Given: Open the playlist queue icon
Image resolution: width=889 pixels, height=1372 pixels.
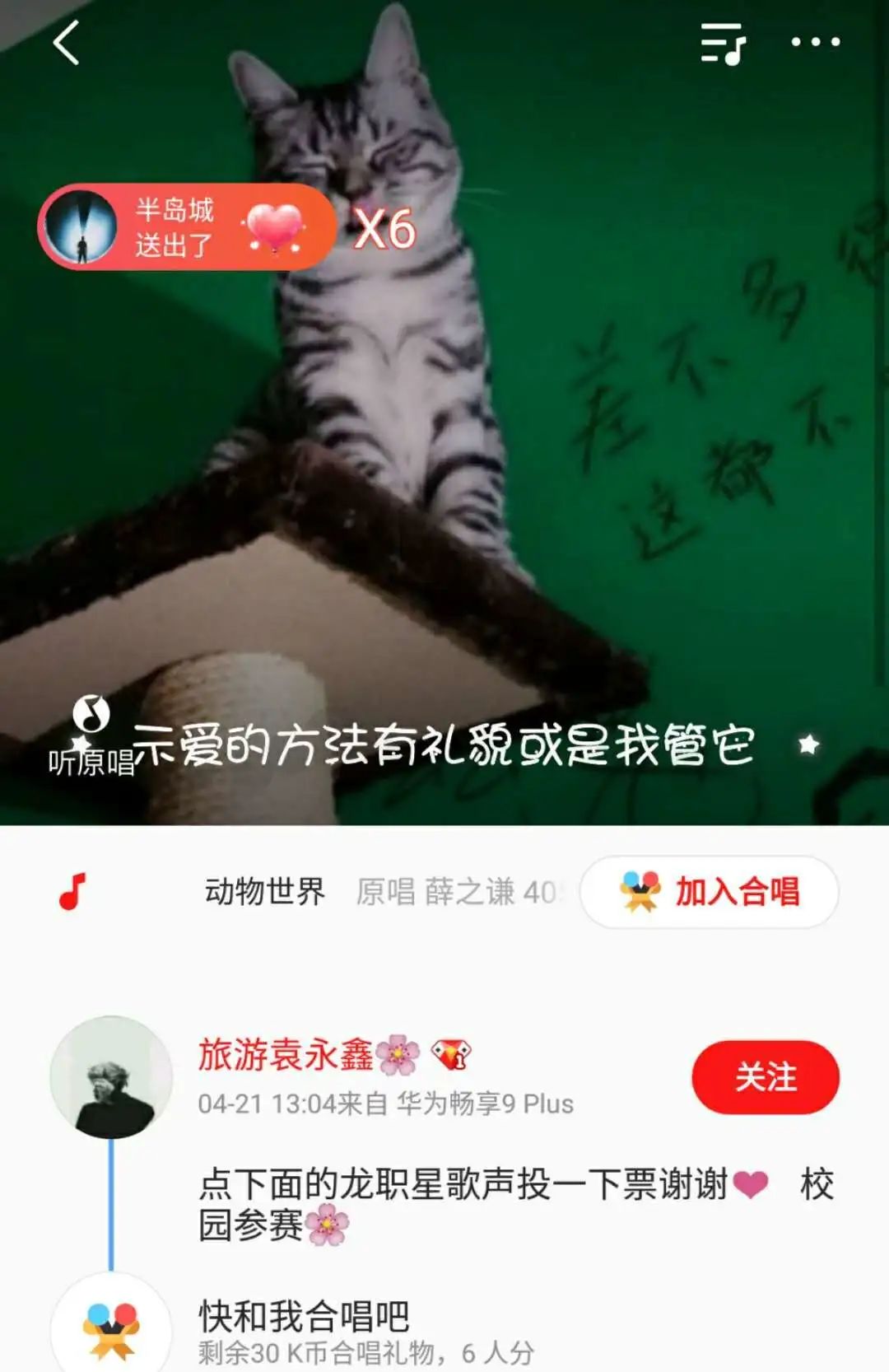Looking at the screenshot, I should (723, 43).
